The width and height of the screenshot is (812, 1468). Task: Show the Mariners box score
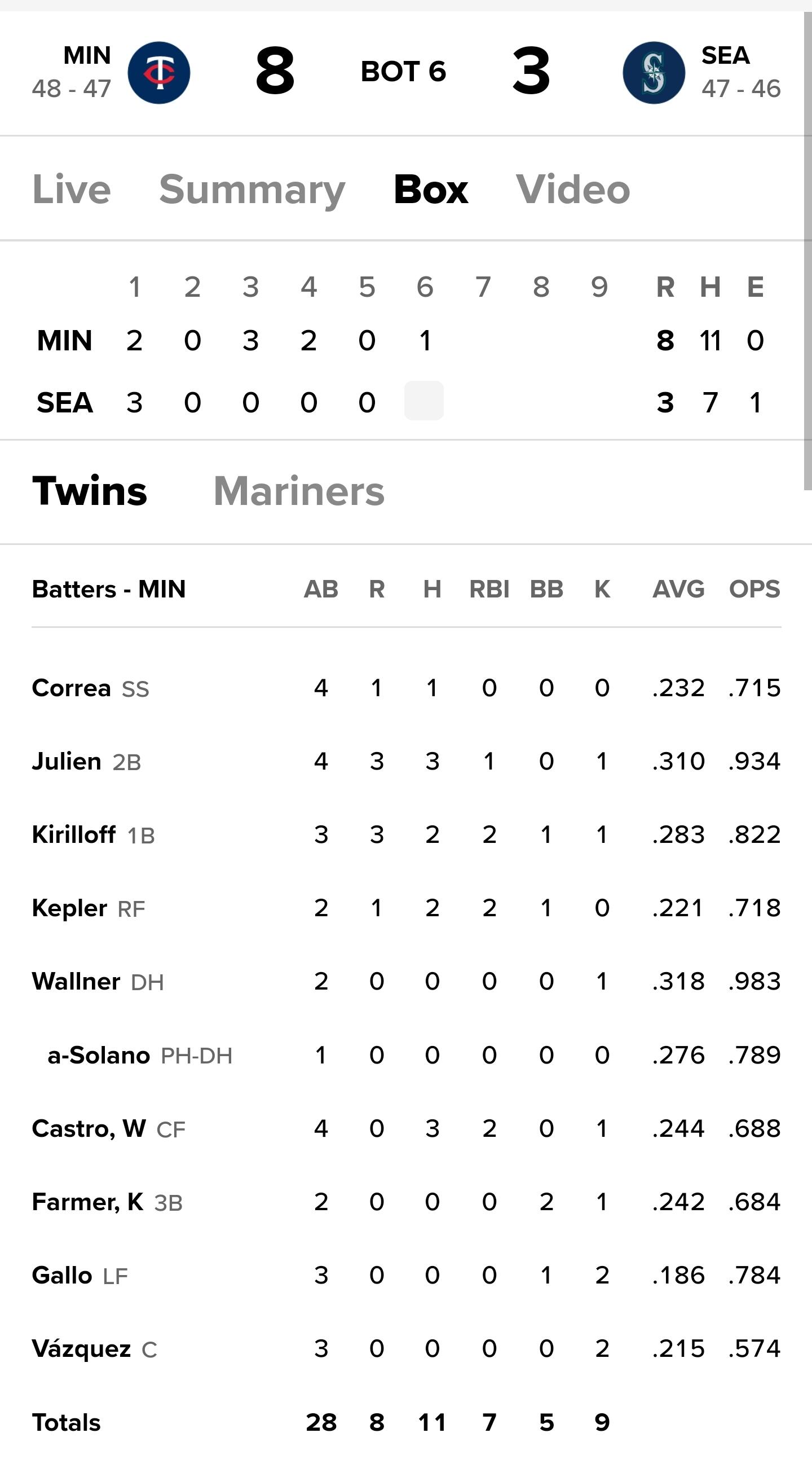coord(299,491)
